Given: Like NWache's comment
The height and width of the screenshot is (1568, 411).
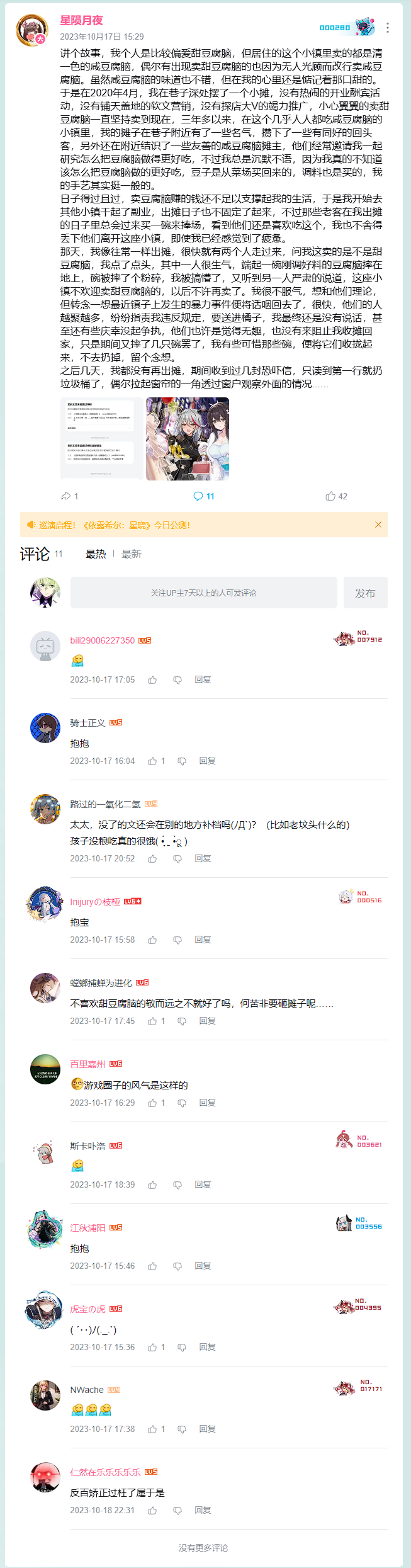Looking at the screenshot, I should pos(152,1429).
